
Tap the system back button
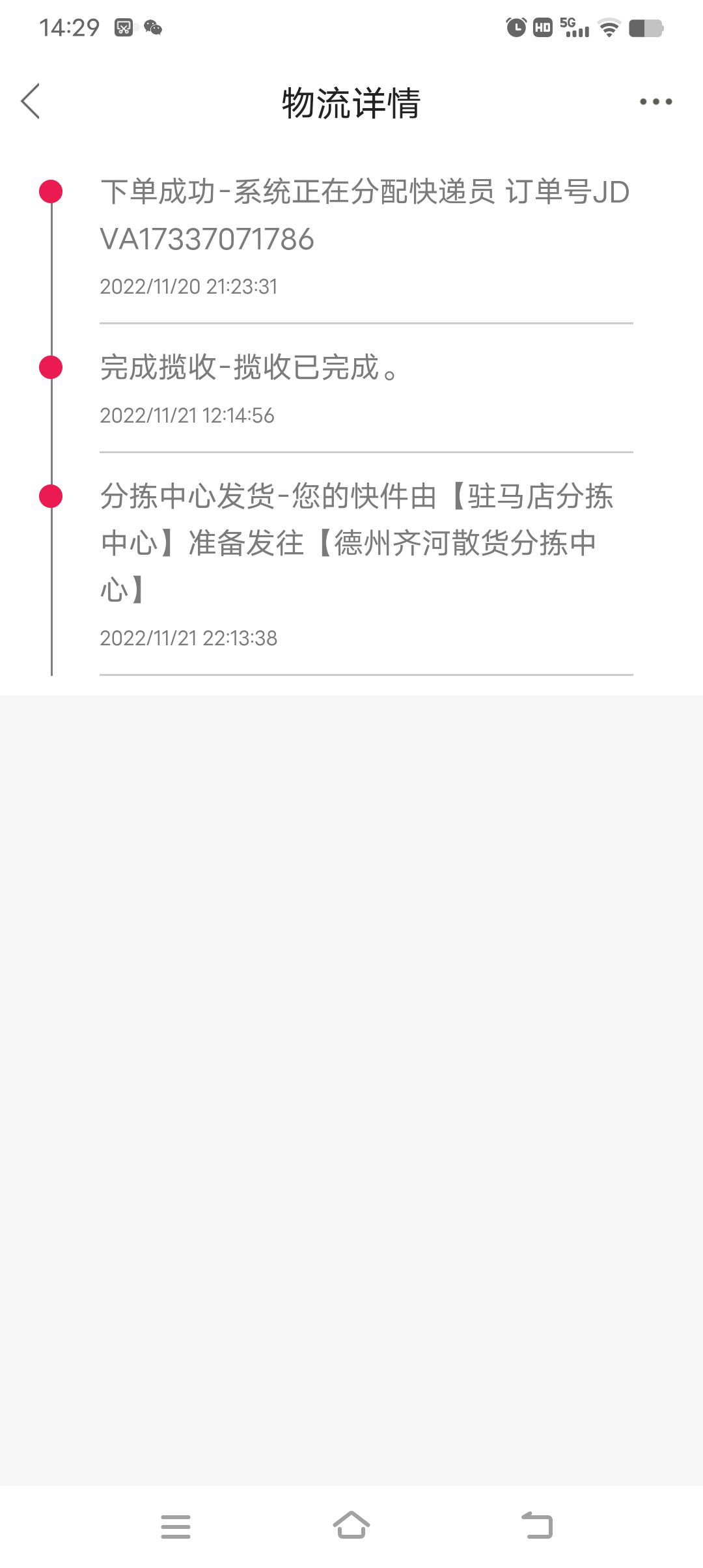pos(538,1525)
